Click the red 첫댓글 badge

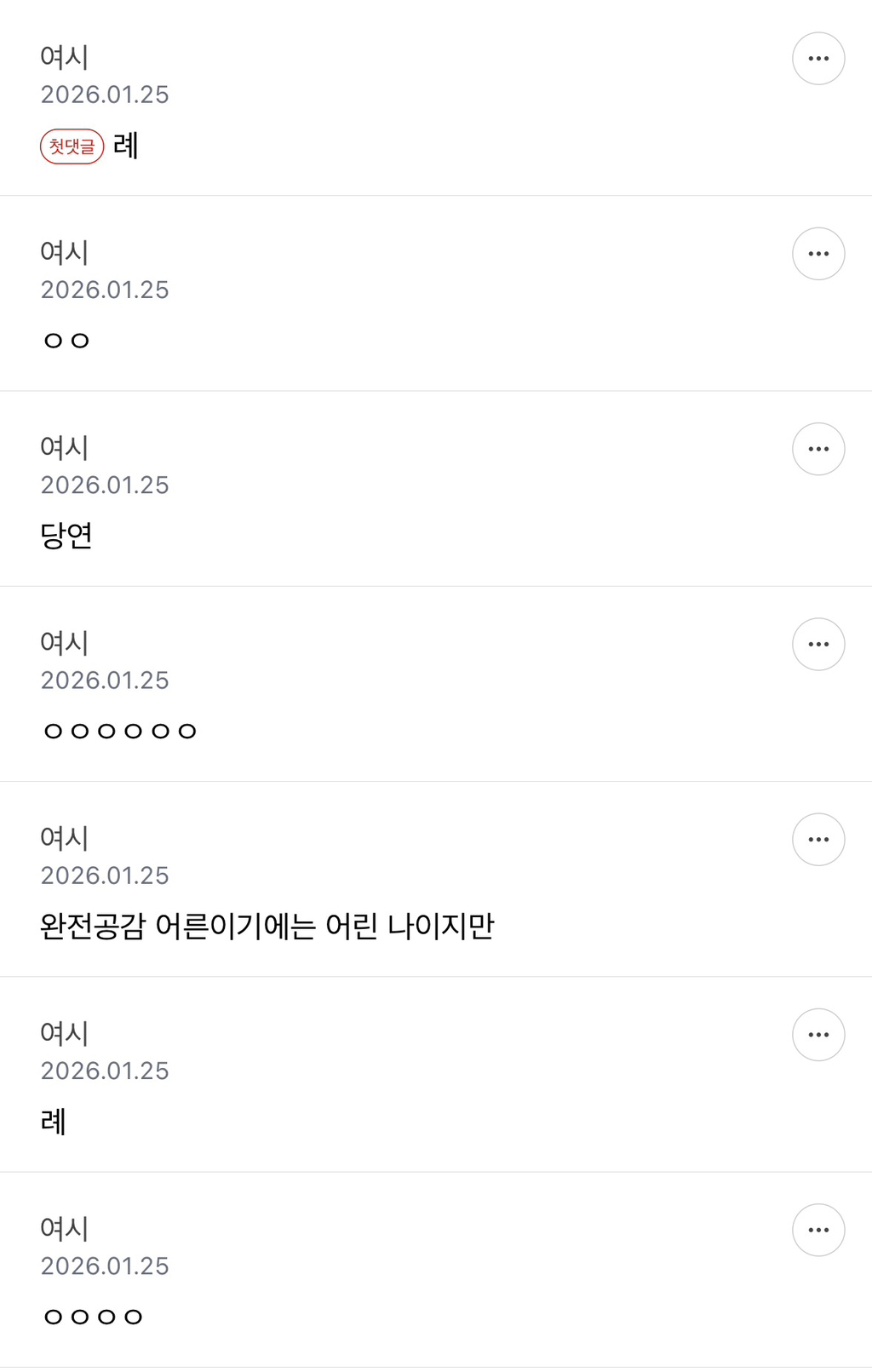(72, 145)
